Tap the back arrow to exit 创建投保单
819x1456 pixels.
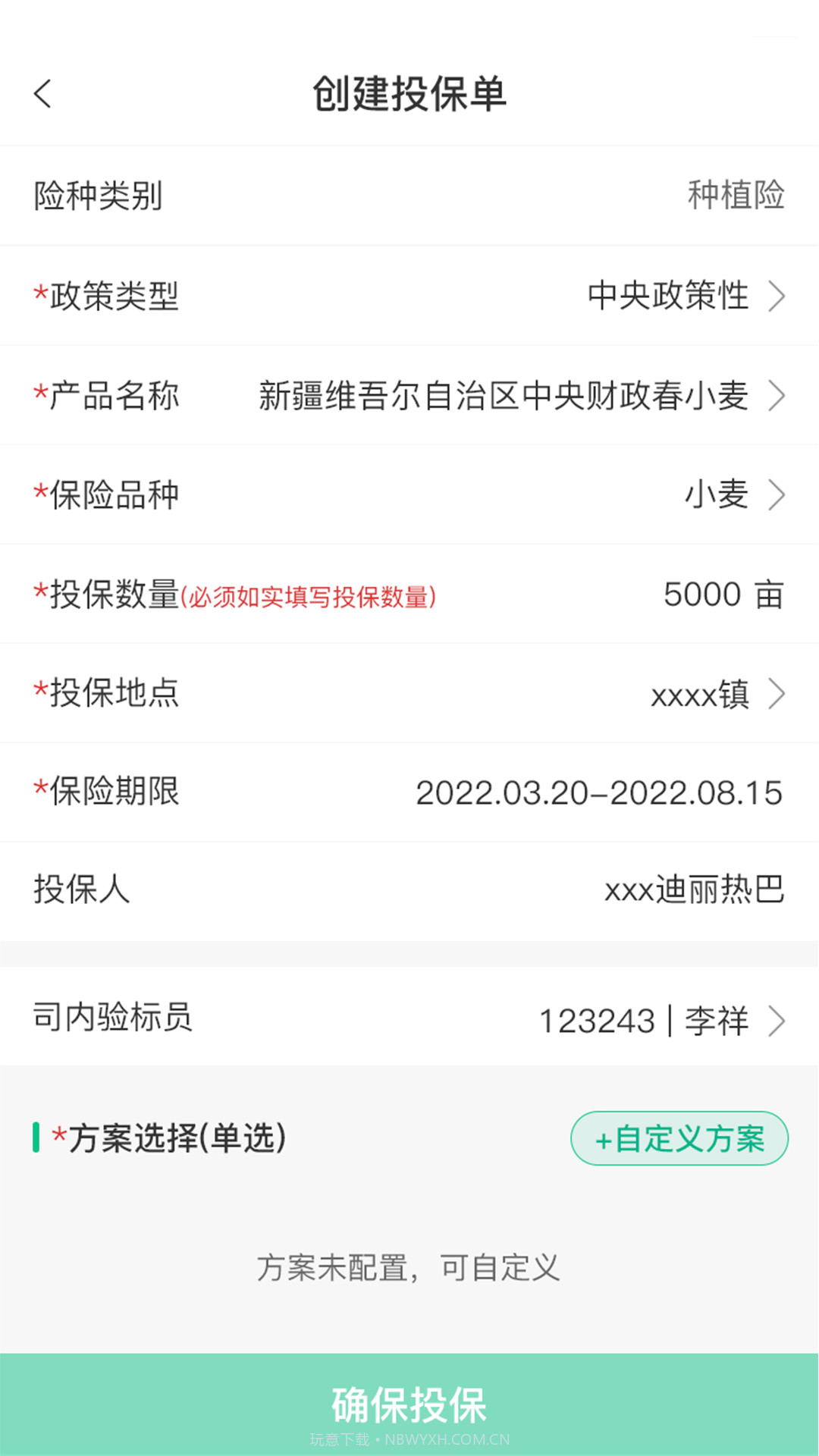click(43, 95)
